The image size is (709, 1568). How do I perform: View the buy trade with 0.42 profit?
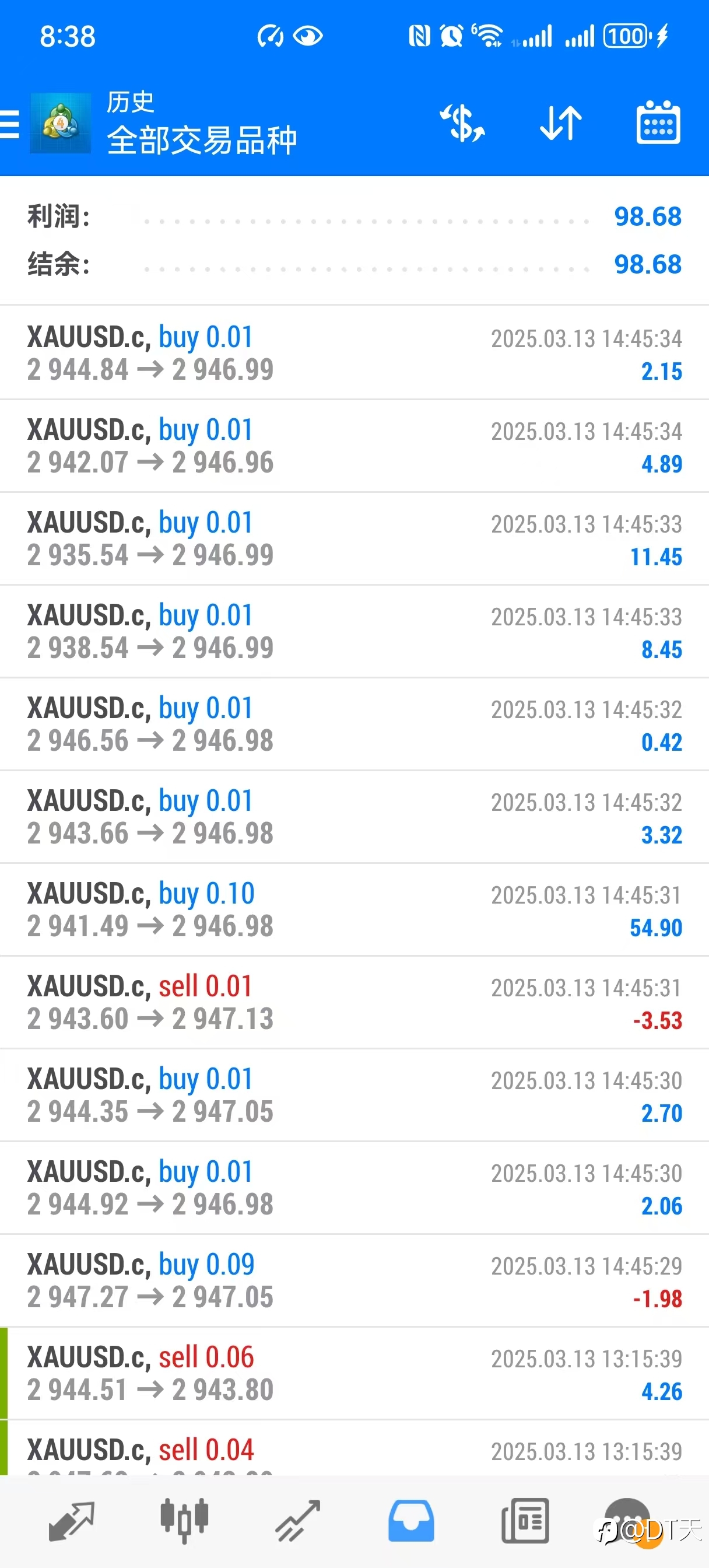tap(354, 724)
